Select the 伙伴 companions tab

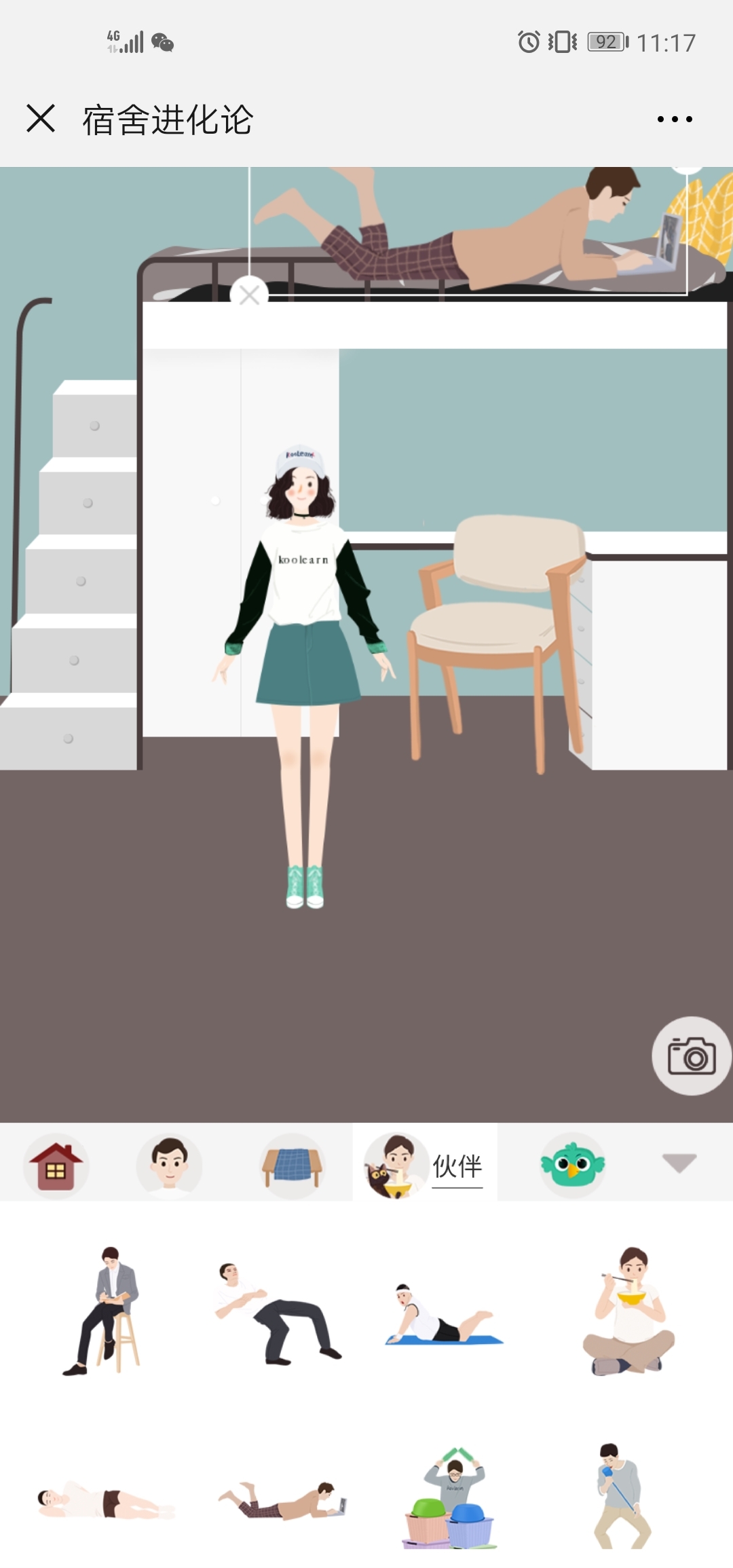coord(425,1165)
